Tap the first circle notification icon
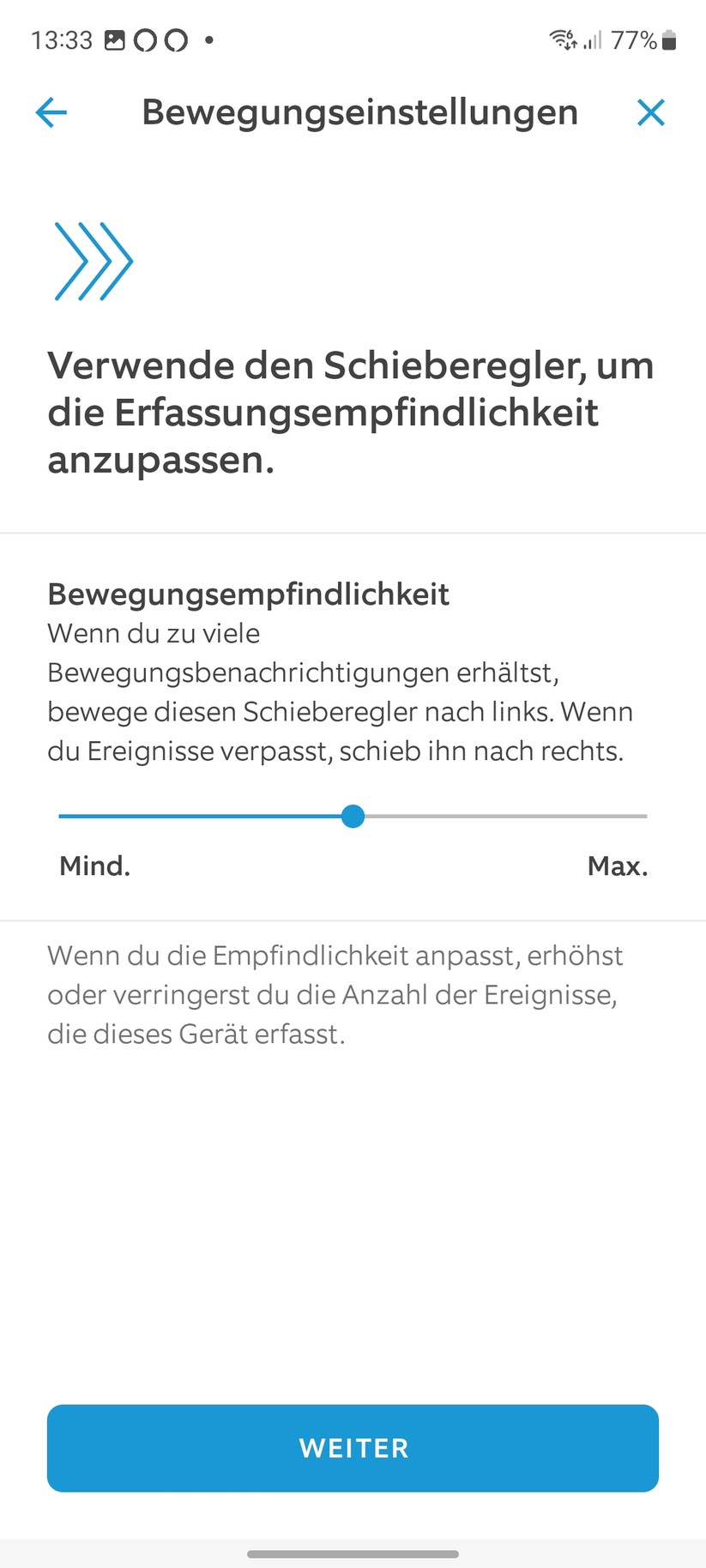 (145, 39)
